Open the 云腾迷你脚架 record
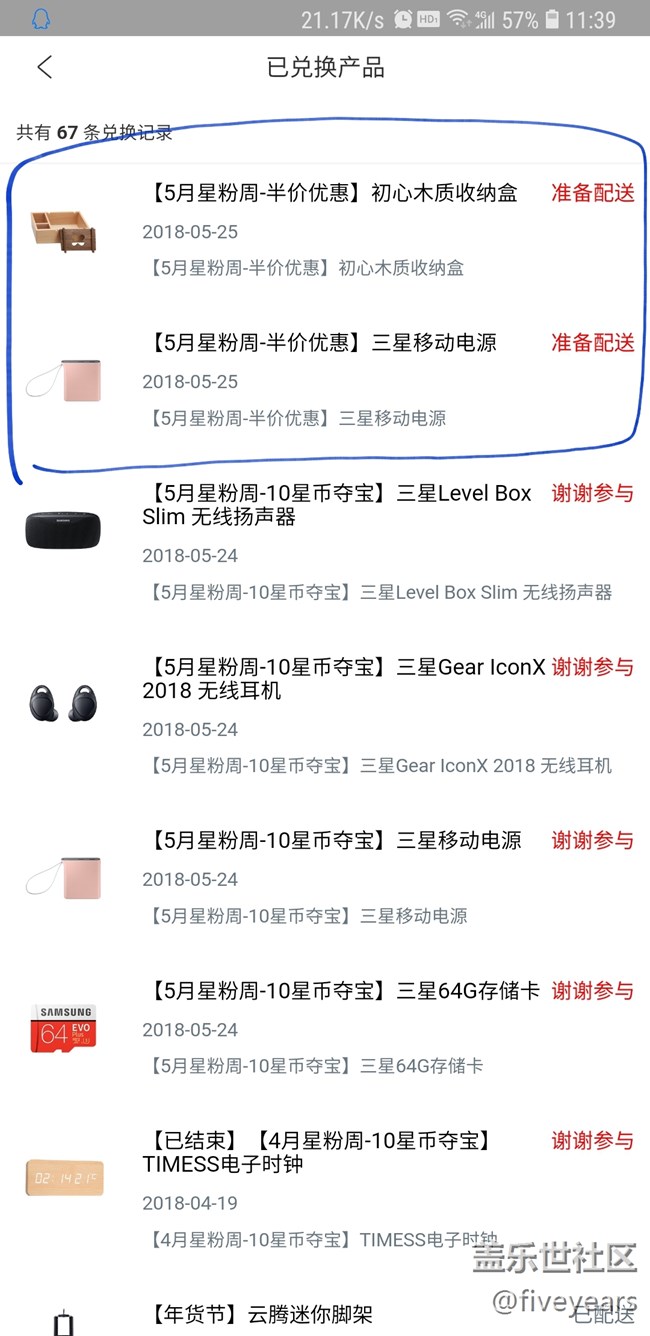Image resolution: width=650 pixels, height=1336 pixels. tap(262, 1315)
